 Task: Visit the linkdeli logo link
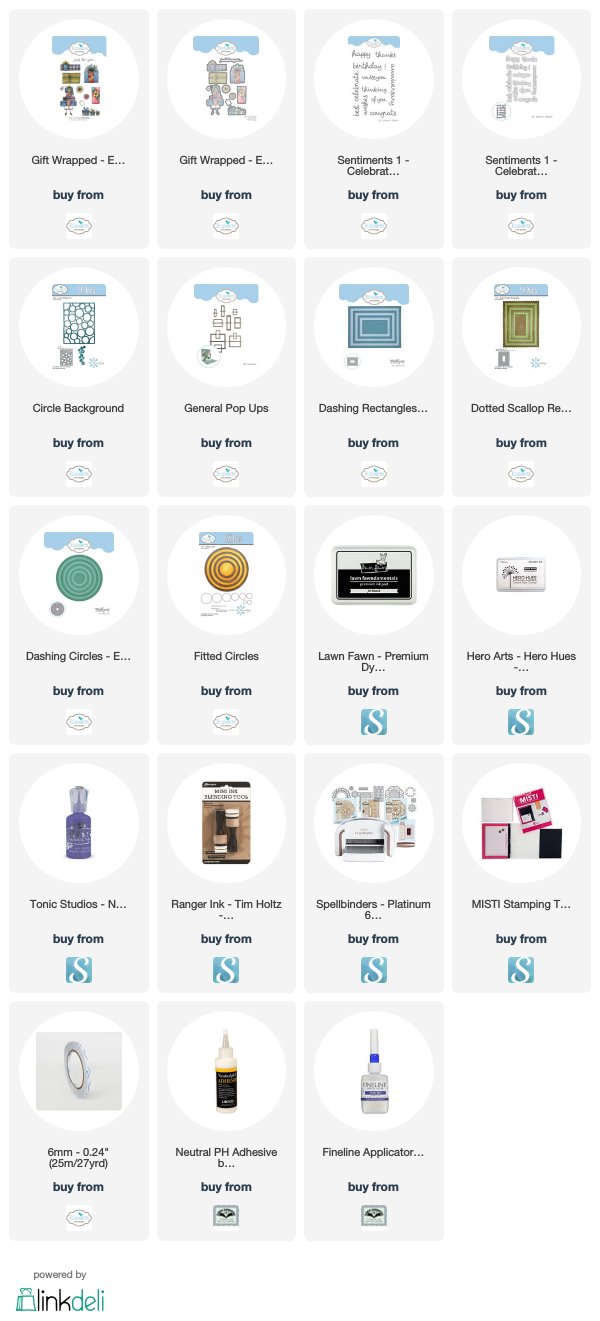point(60,1299)
